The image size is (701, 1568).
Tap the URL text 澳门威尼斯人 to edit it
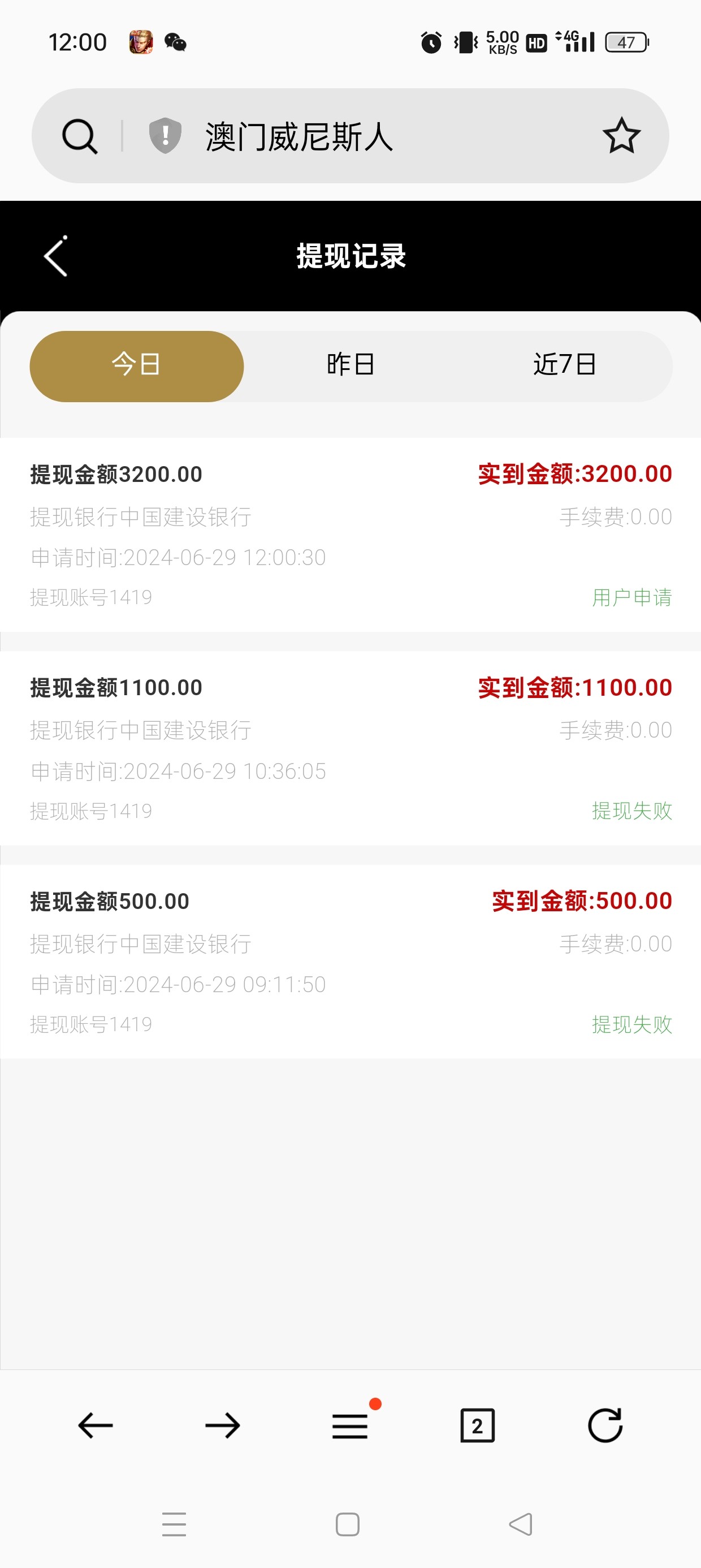click(x=298, y=137)
